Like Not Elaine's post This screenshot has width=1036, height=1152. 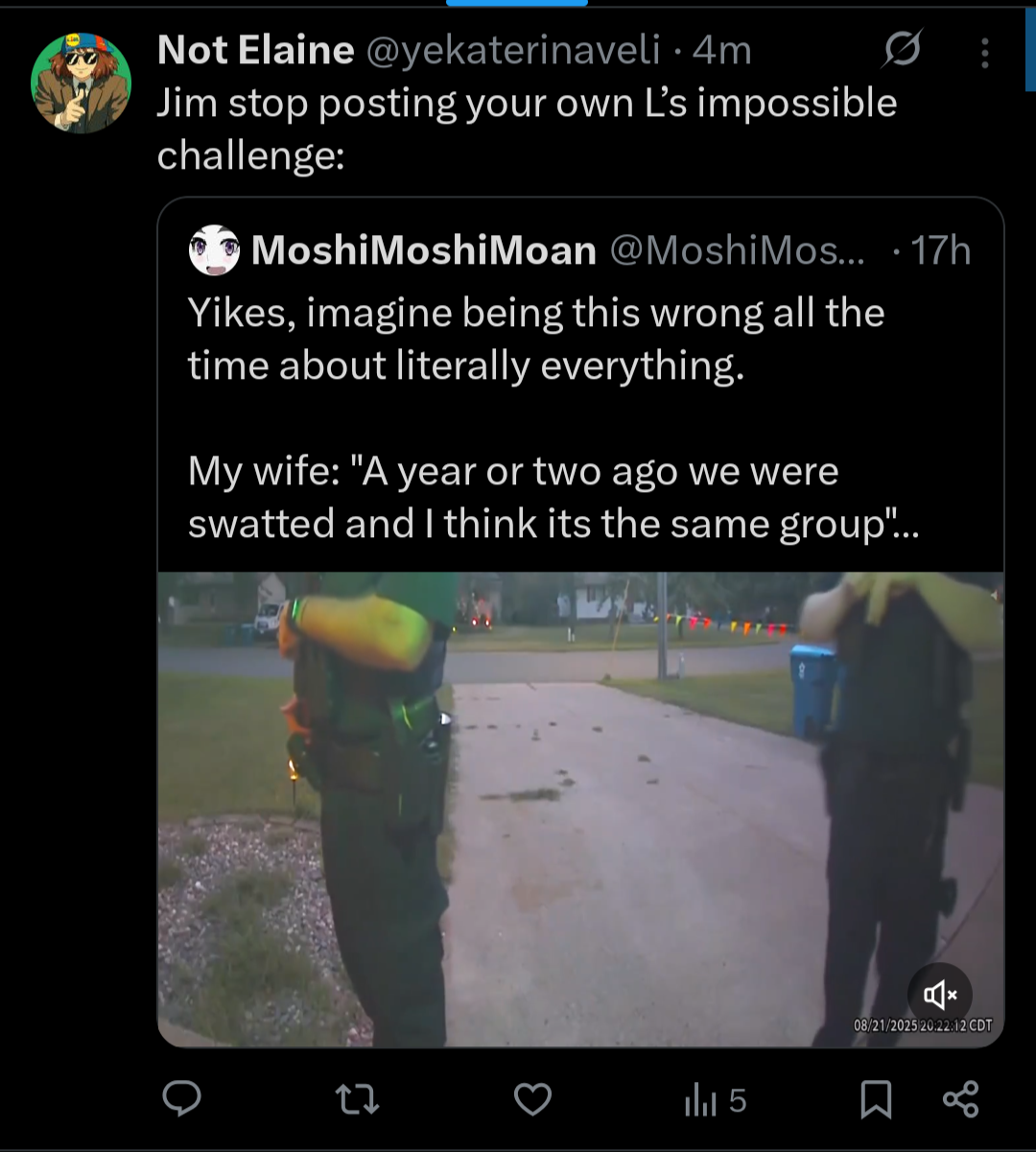pyautogui.click(x=532, y=1099)
